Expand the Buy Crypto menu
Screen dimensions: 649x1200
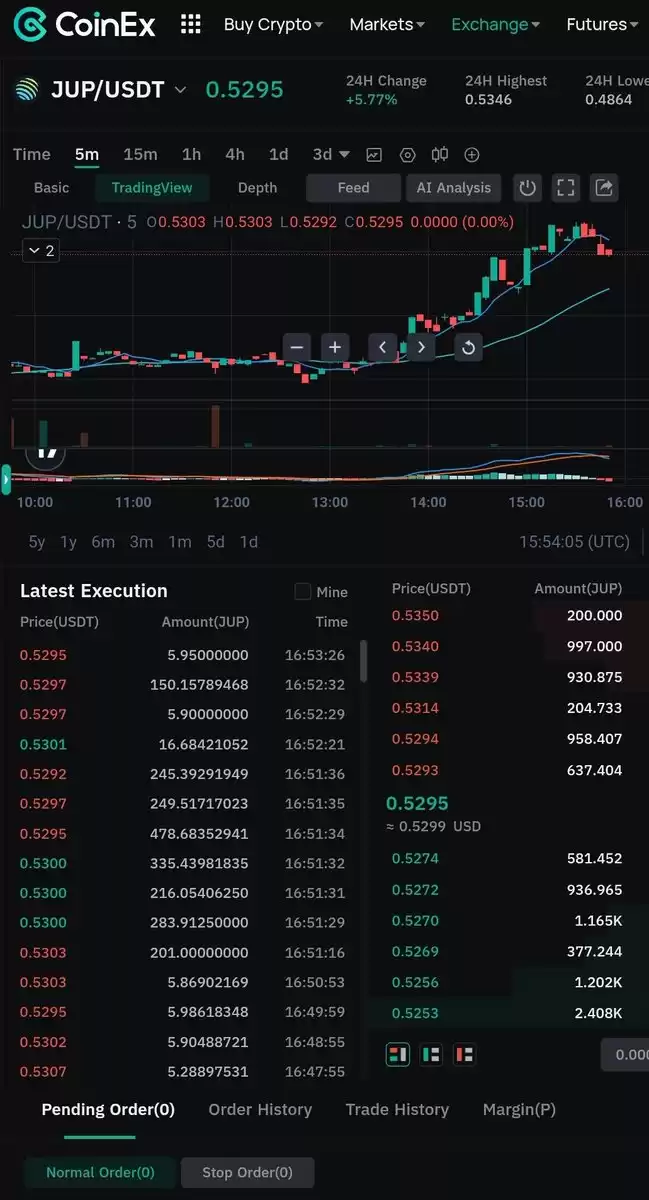tap(273, 24)
